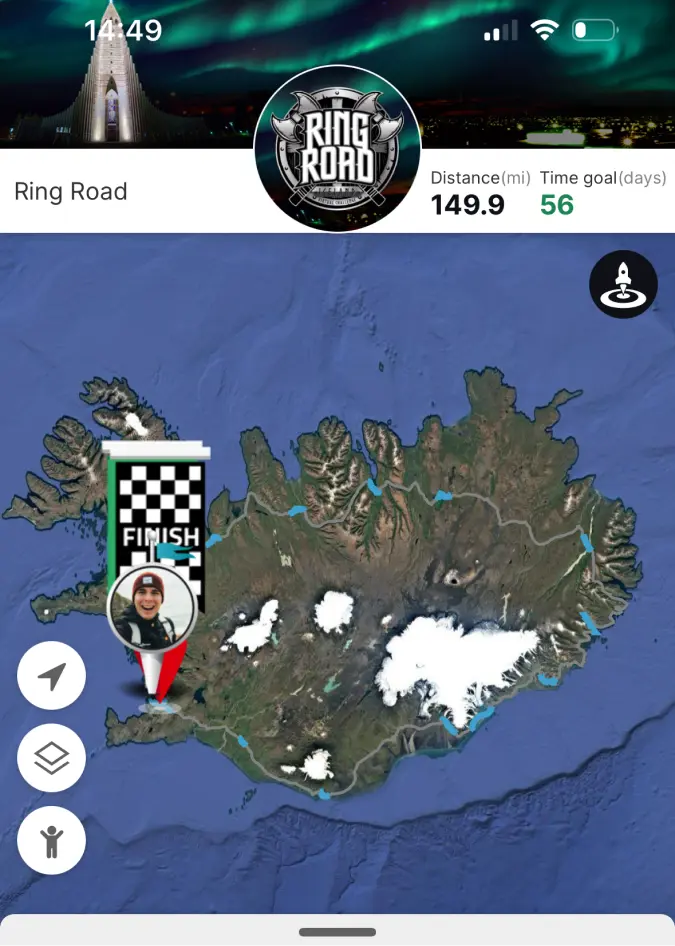Tap the checkered FINISH flag marker
Image resolution: width=675 pixels, height=946 pixels.
[x=158, y=505]
